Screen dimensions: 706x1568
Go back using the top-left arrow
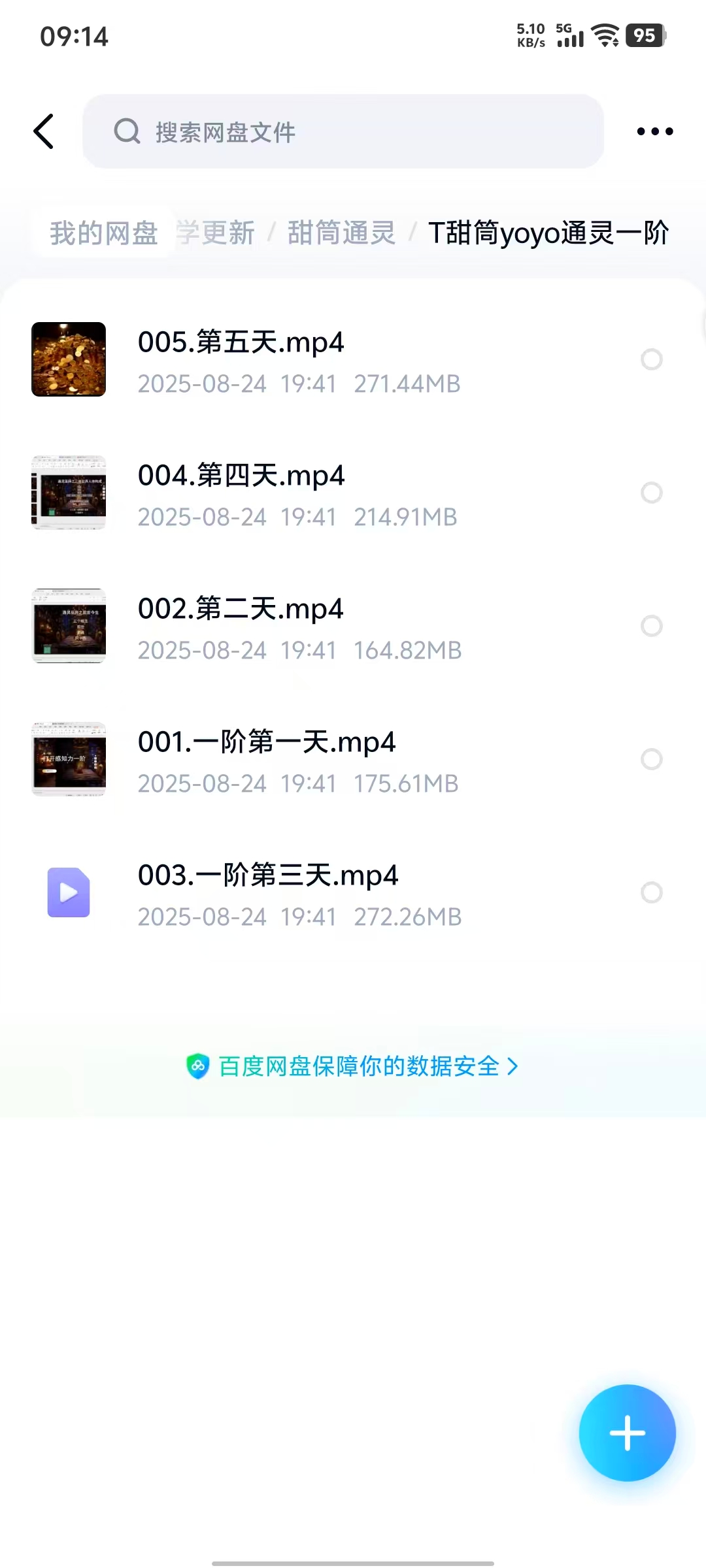[44, 131]
